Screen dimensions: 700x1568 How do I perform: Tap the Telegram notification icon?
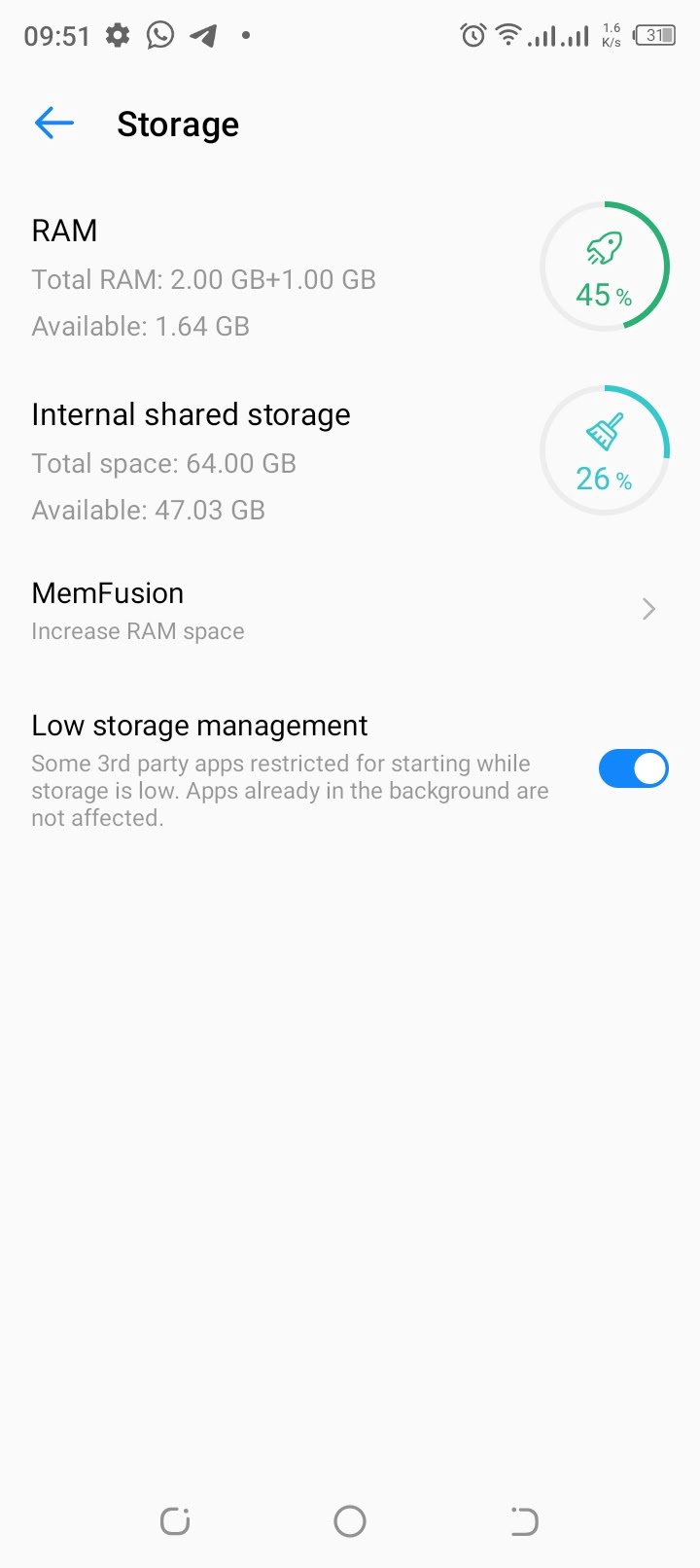click(x=203, y=35)
